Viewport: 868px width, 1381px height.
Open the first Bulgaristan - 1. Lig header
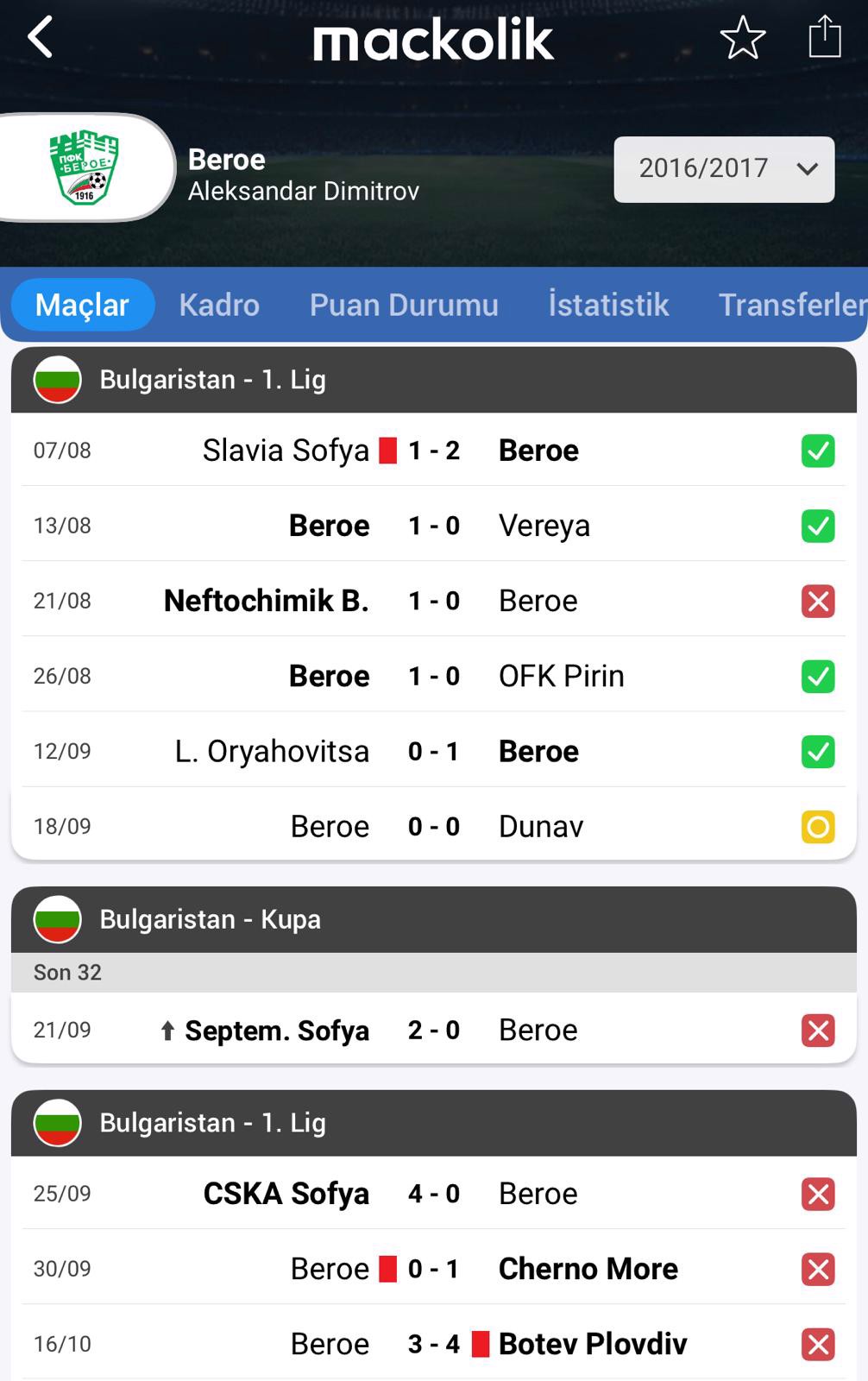pos(433,380)
